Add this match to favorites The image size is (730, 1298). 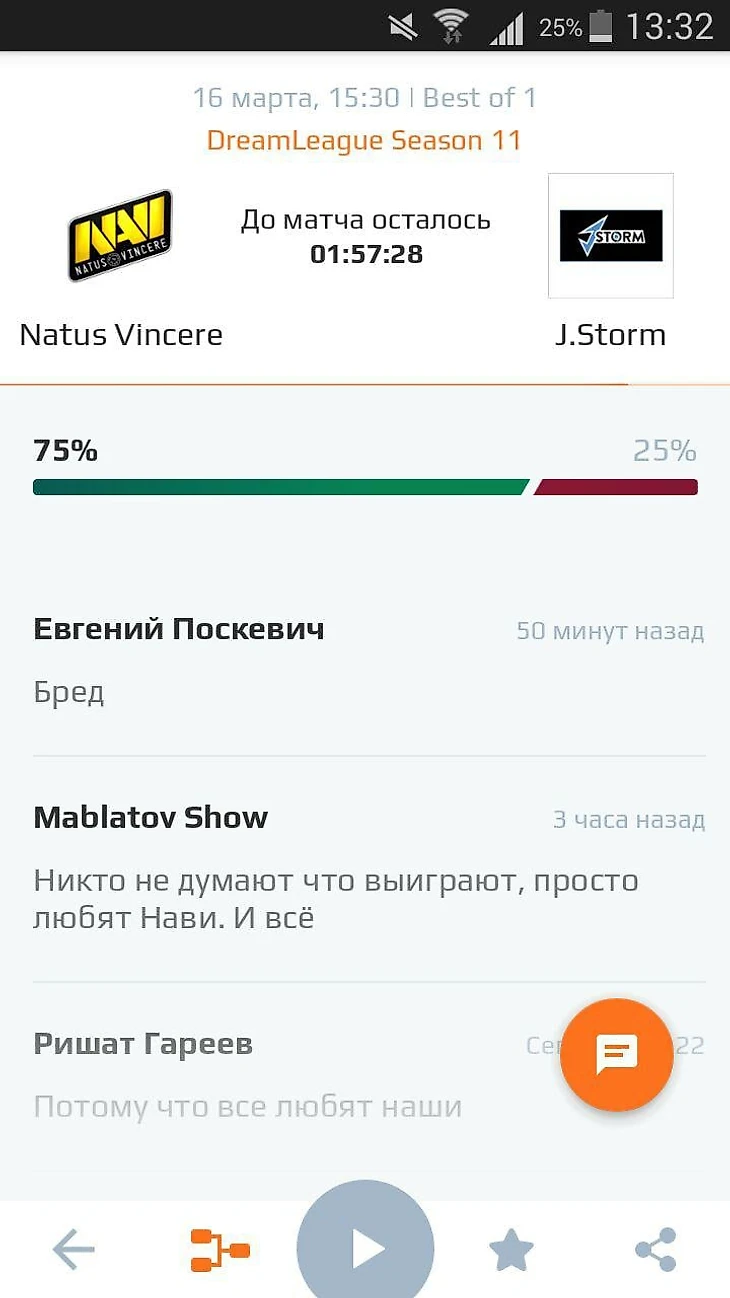click(x=511, y=1249)
